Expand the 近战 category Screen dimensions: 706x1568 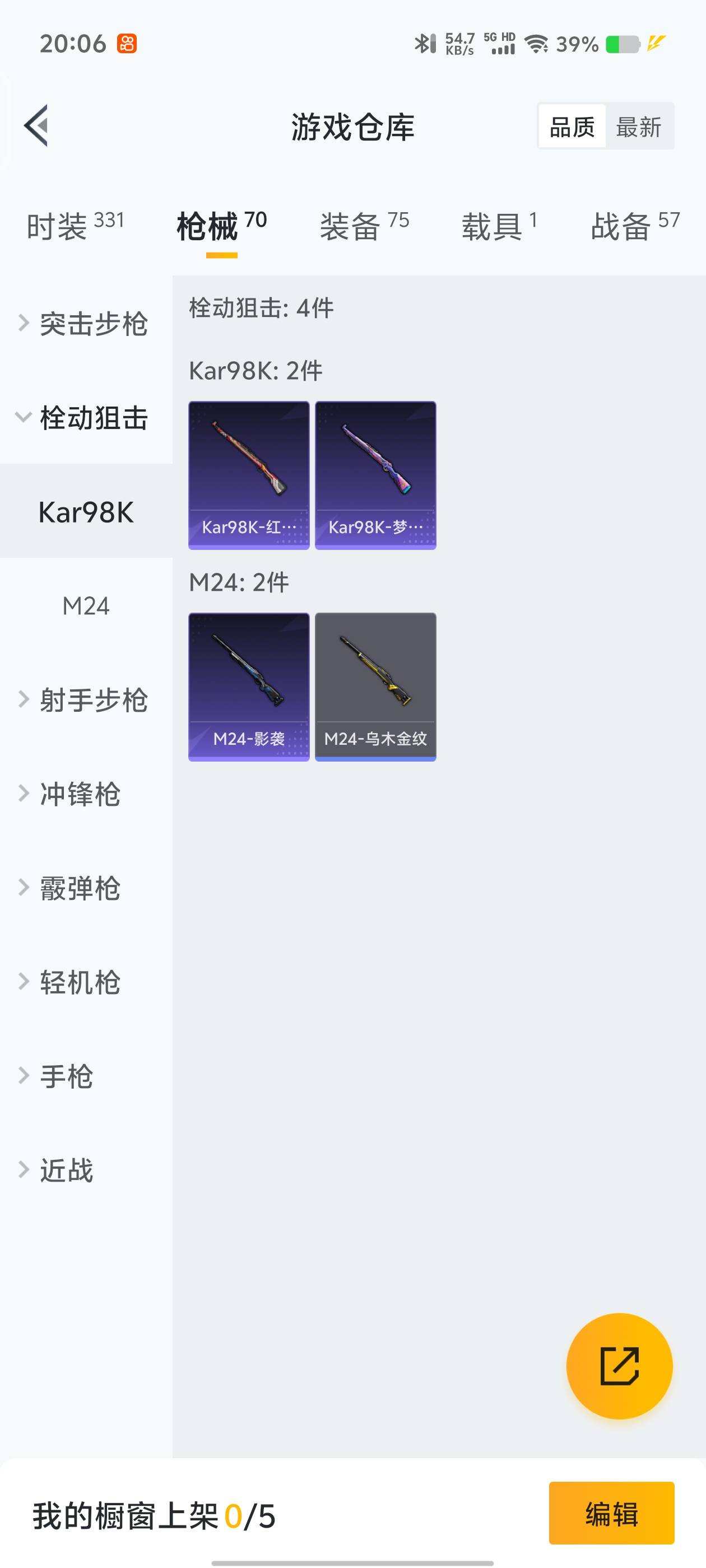[x=67, y=1170]
